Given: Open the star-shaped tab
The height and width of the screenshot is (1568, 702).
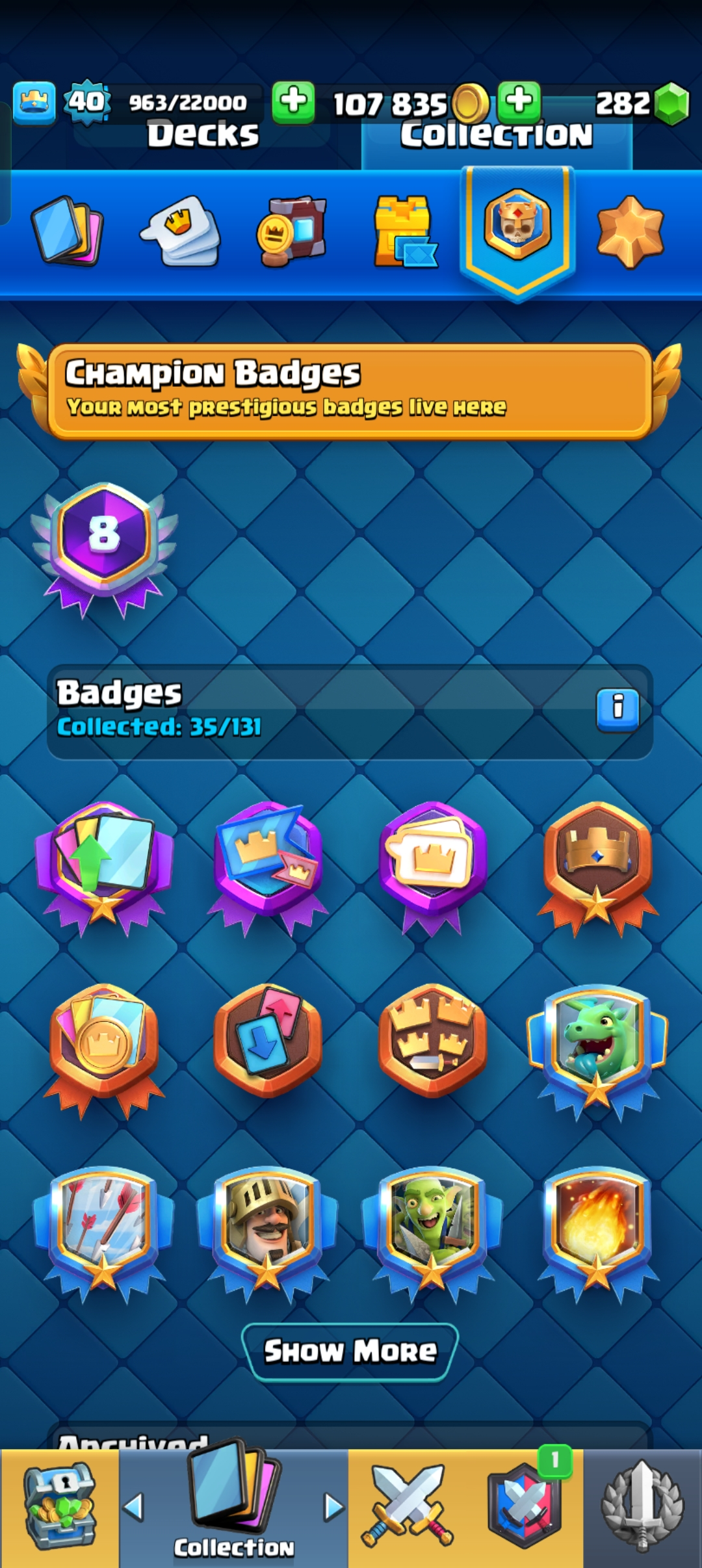Looking at the screenshot, I should point(629,231).
